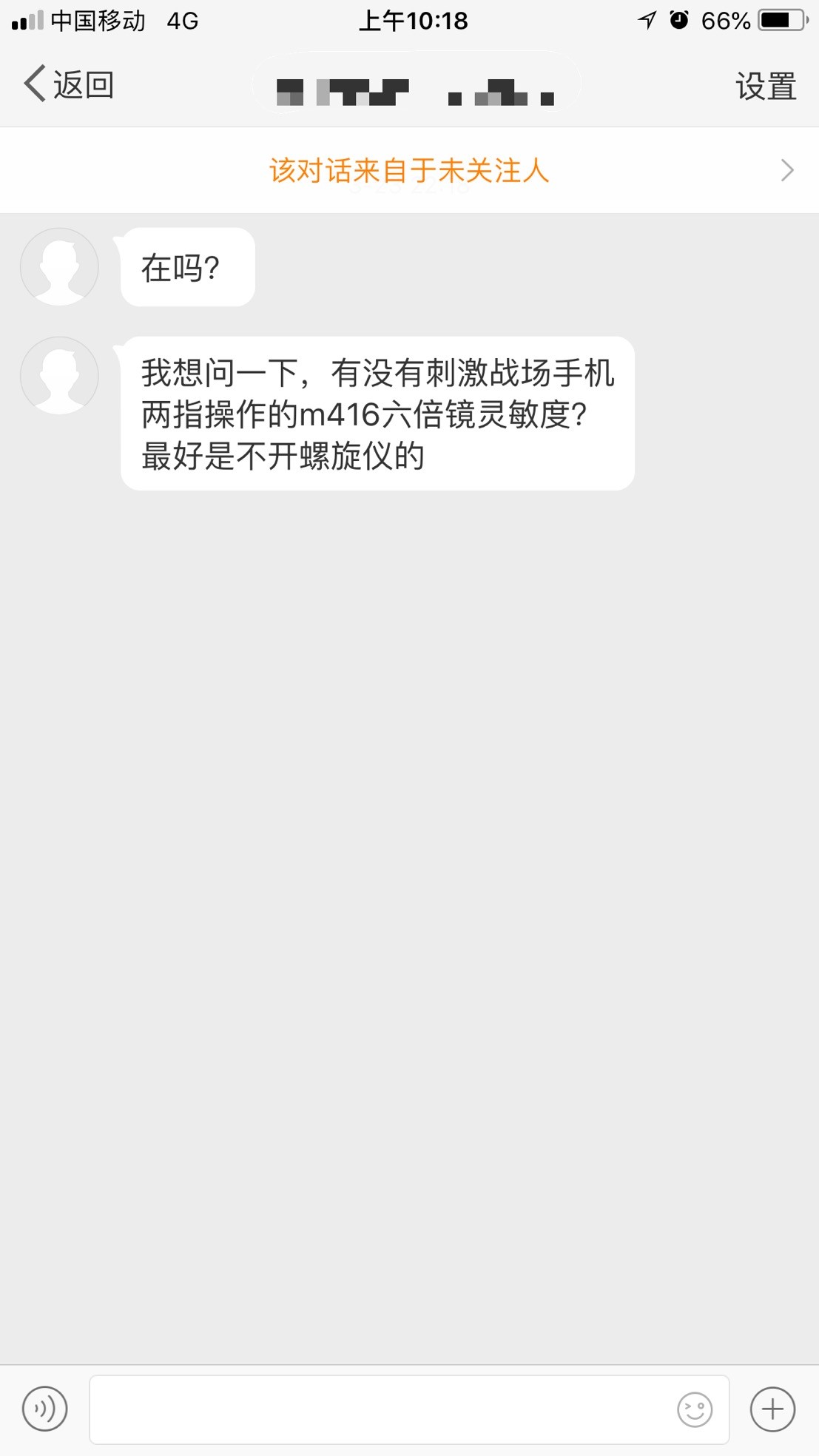Select the sender's avatar next to 在吗?

59,266
